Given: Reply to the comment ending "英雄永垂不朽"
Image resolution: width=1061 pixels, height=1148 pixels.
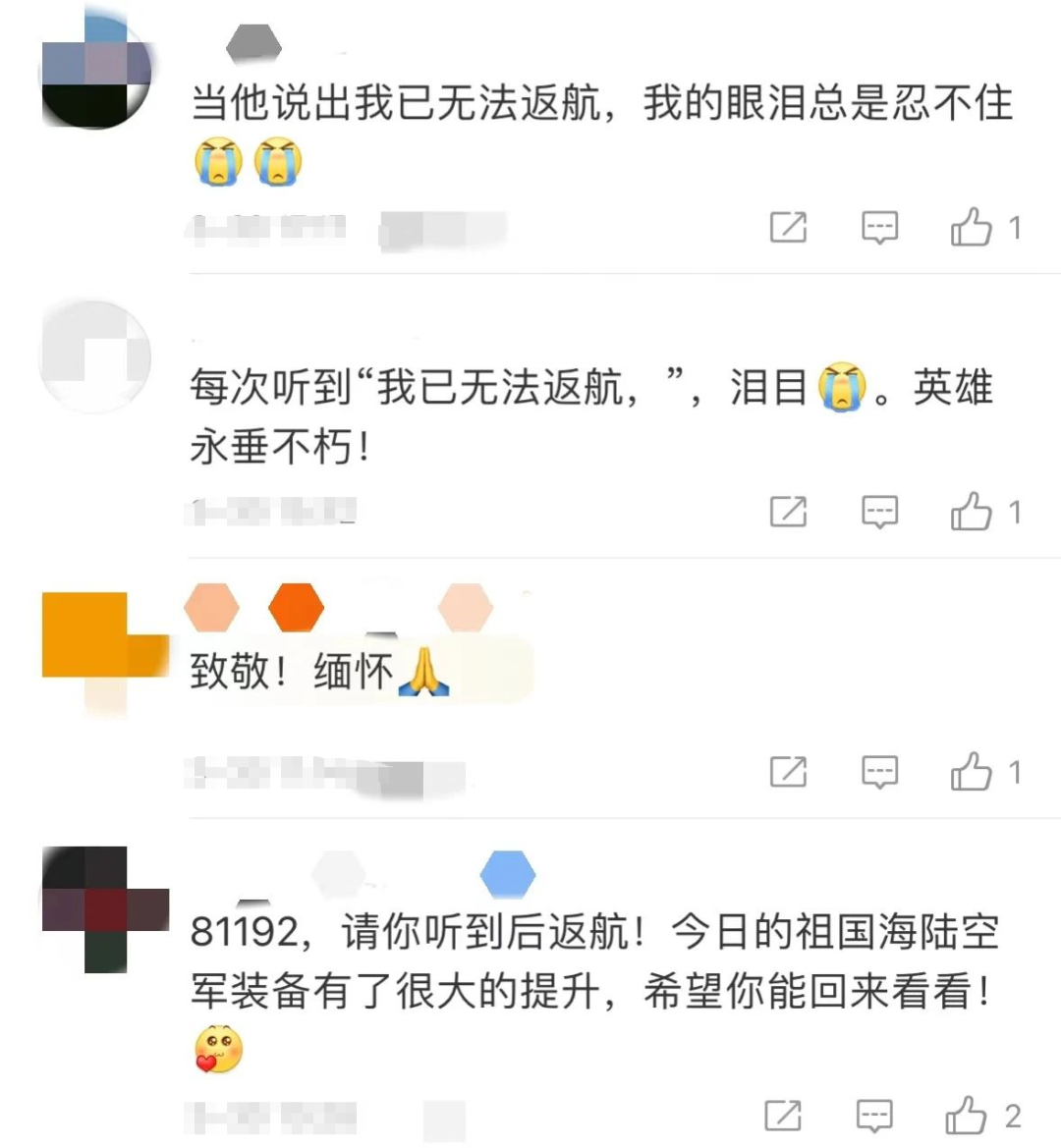Looking at the screenshot, I should pyautogui.click(x=879, y=512).
